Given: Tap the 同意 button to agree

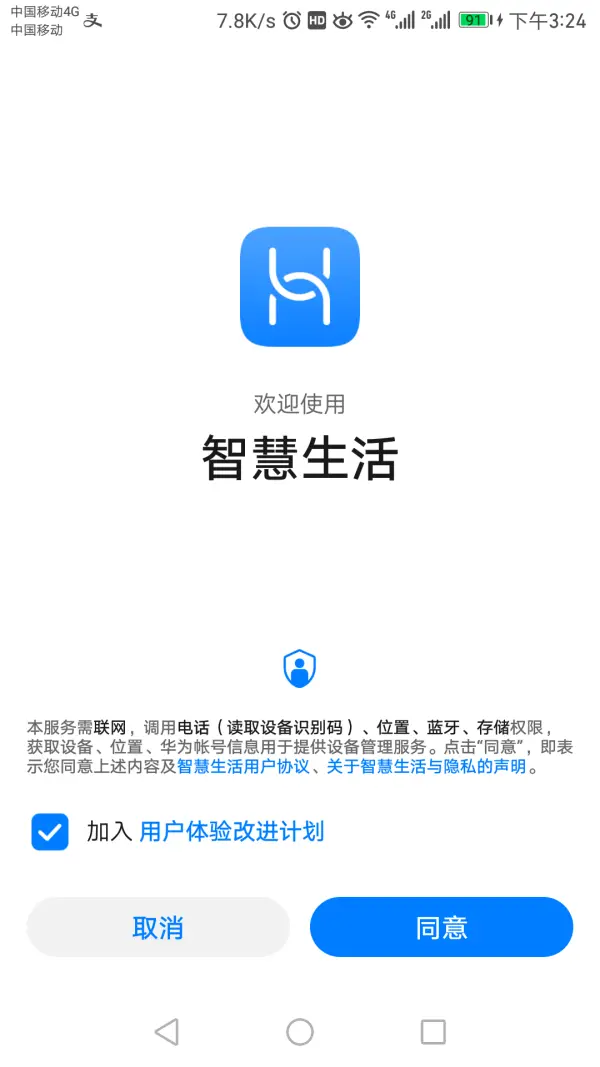Looking at the screenshot, I should pos(441,927).
